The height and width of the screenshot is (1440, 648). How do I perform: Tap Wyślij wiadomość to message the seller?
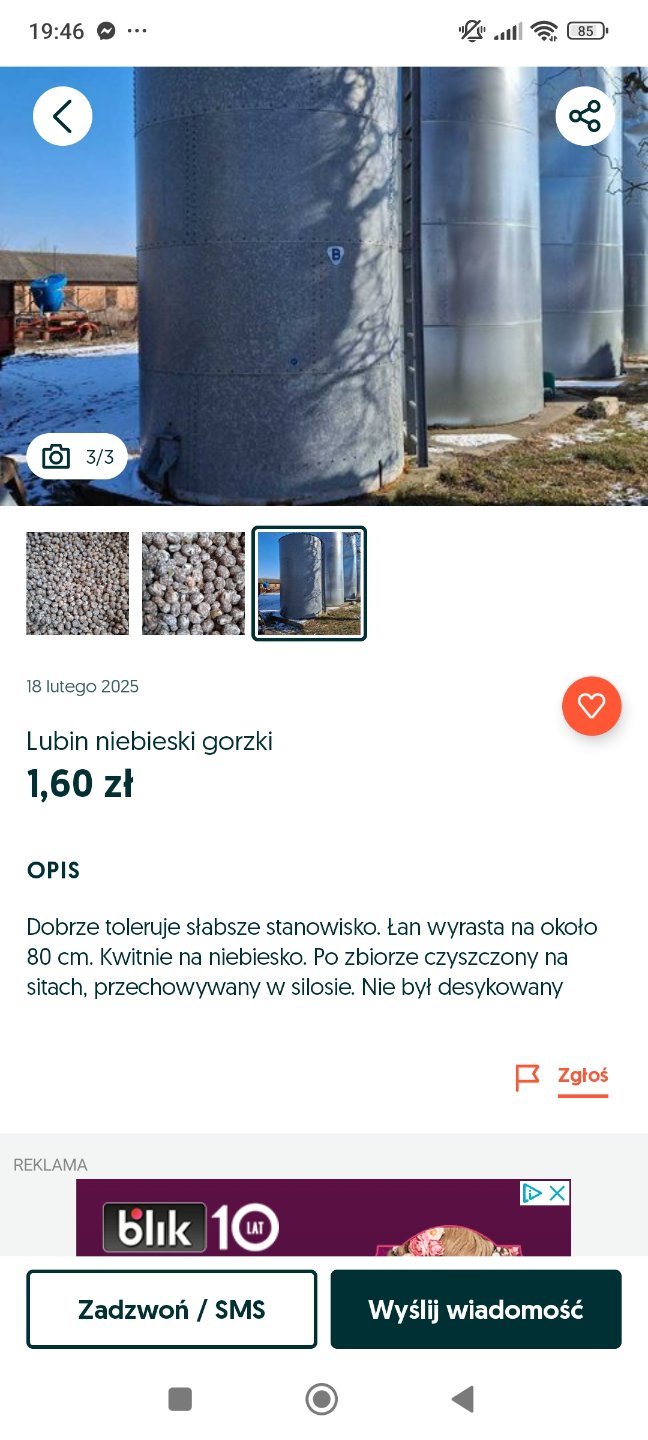click(476, 1309)
